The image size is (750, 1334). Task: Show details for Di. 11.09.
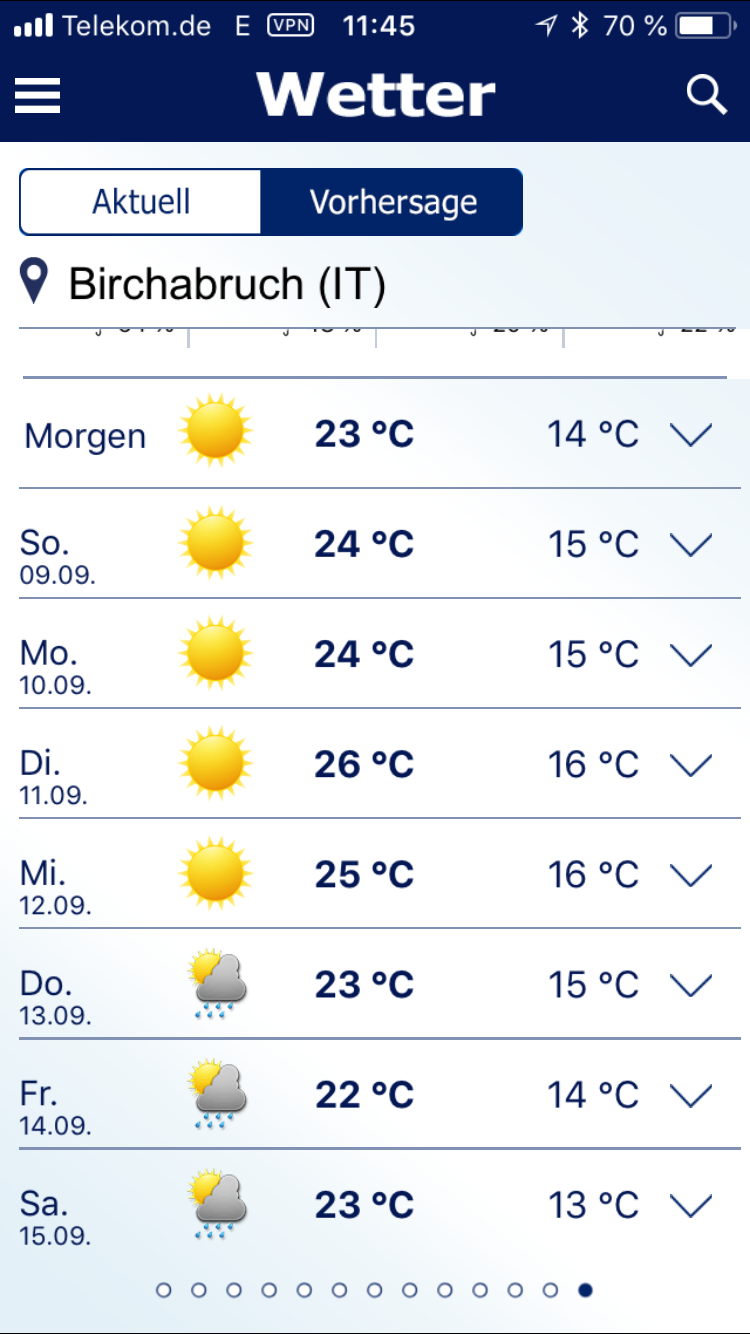coord(690,765)
